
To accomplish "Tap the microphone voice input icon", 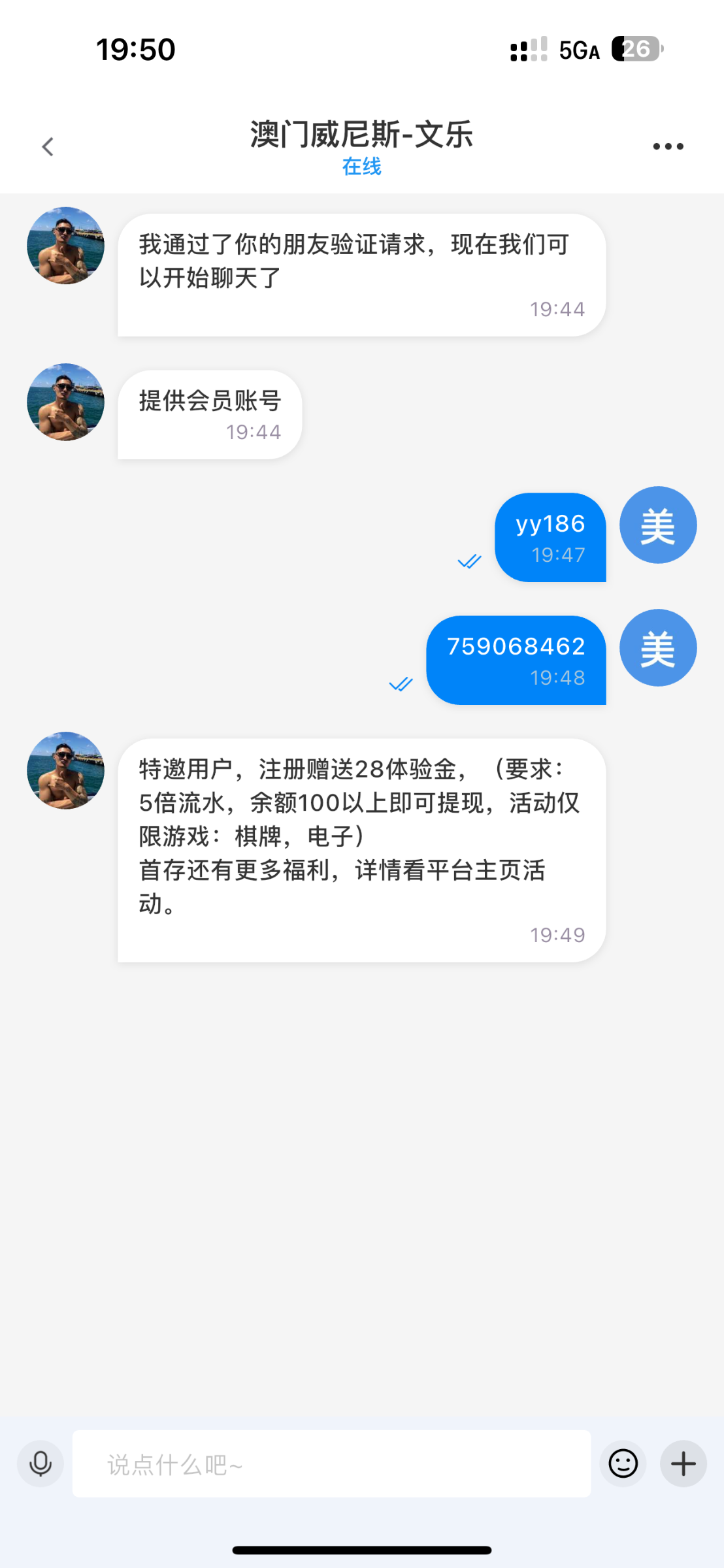I will coord(41,1463).
